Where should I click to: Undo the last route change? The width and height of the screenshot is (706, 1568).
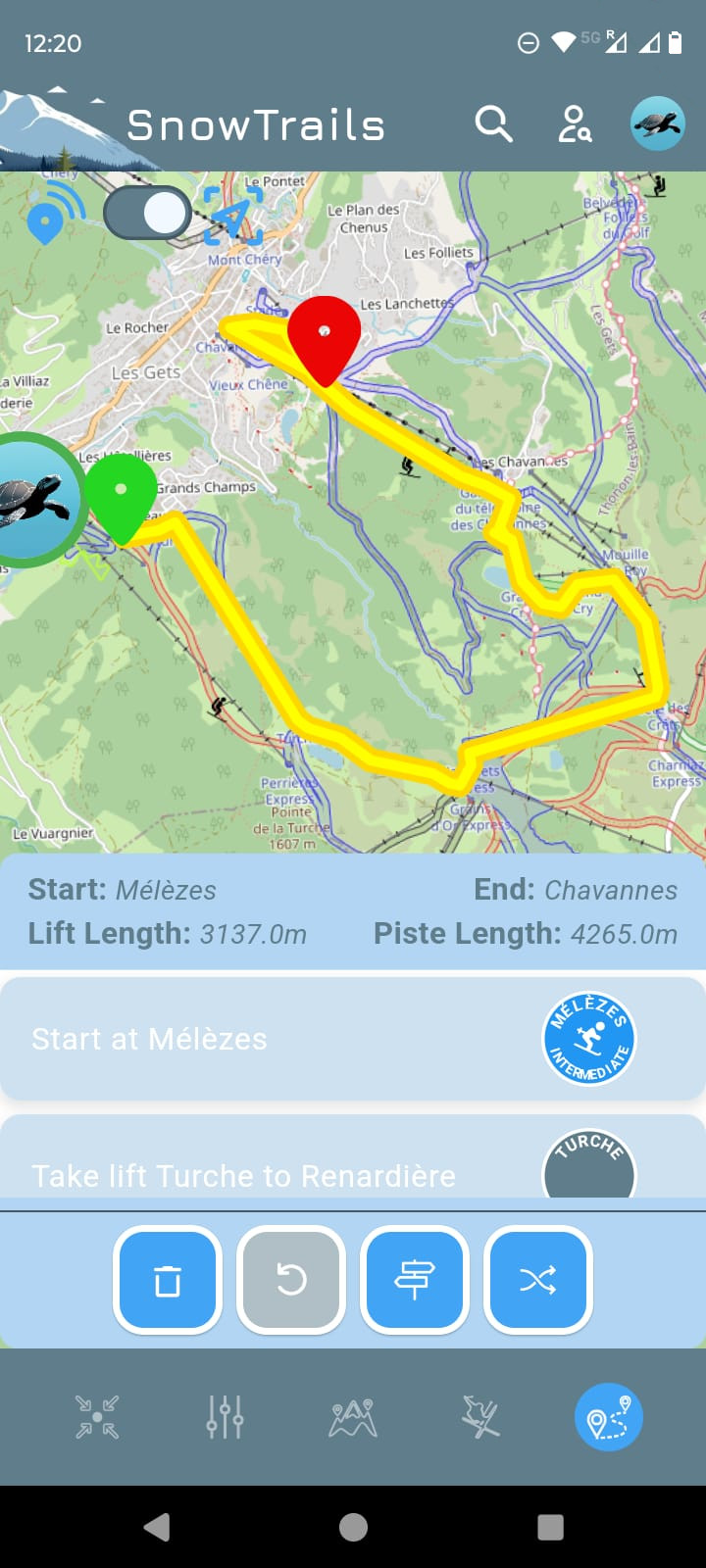(291, 1280)
